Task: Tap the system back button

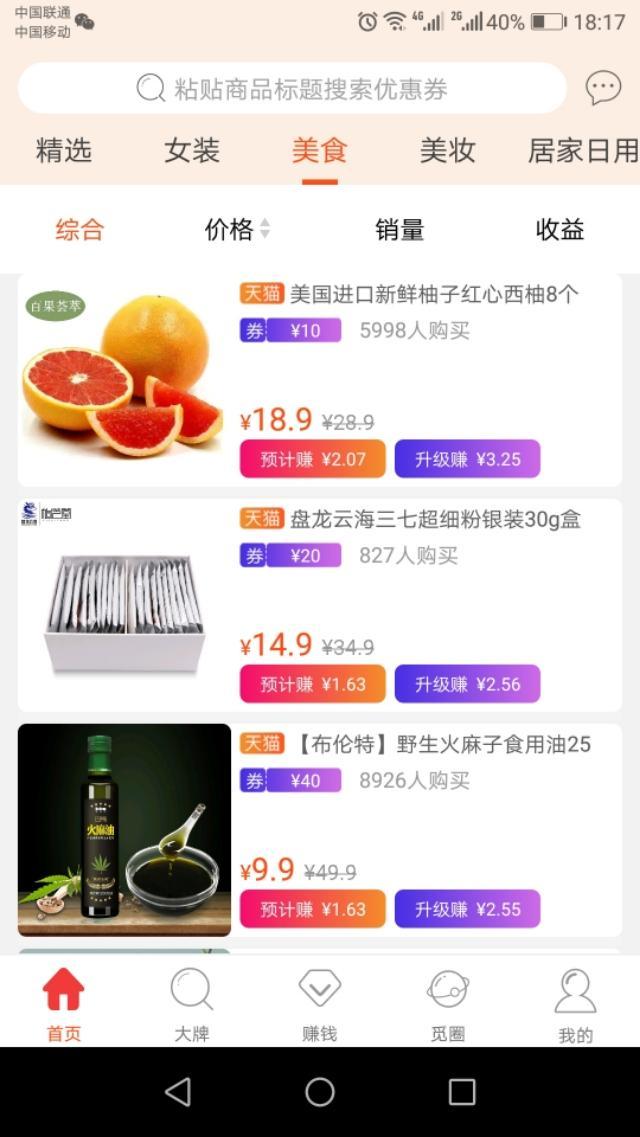Action: tap(178, 1092)
